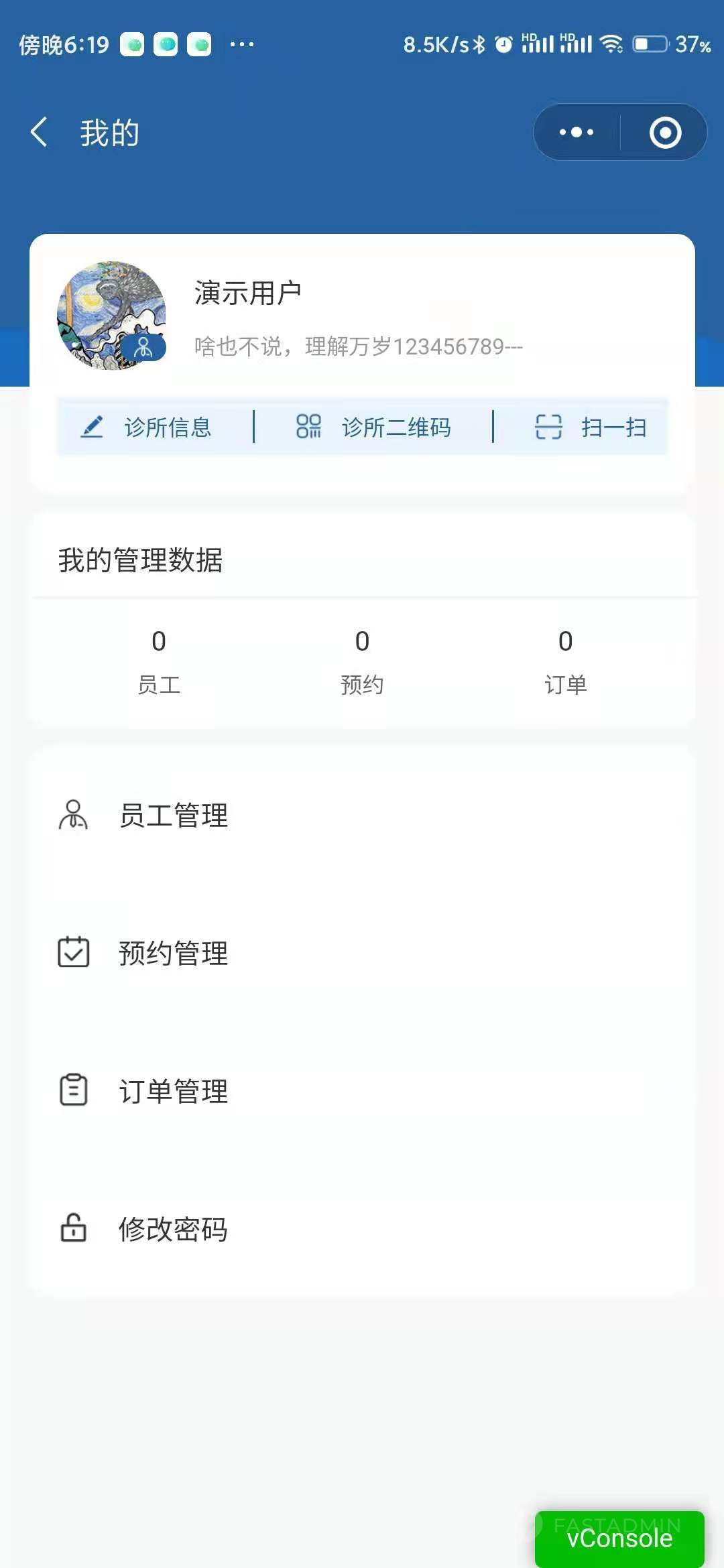Go back from the 我的 page
Viewport: 724px width, 1568px height.
point(40,132)
